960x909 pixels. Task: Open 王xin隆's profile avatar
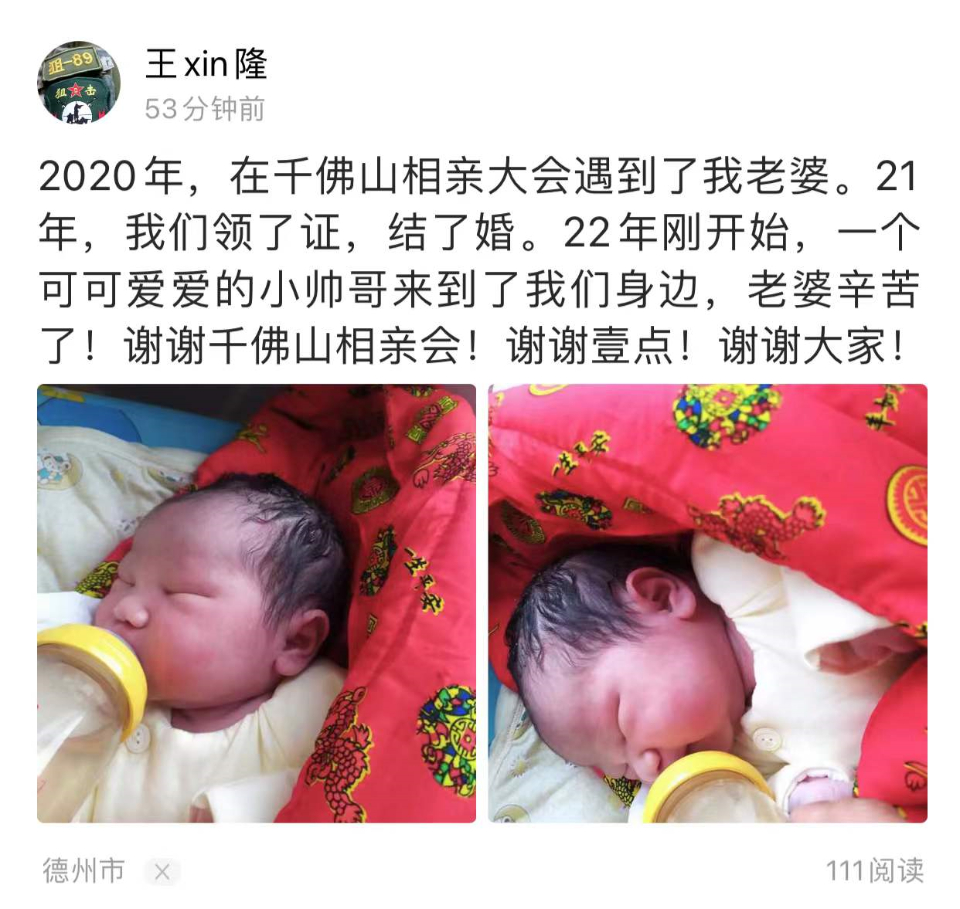[x=79, y=82]
